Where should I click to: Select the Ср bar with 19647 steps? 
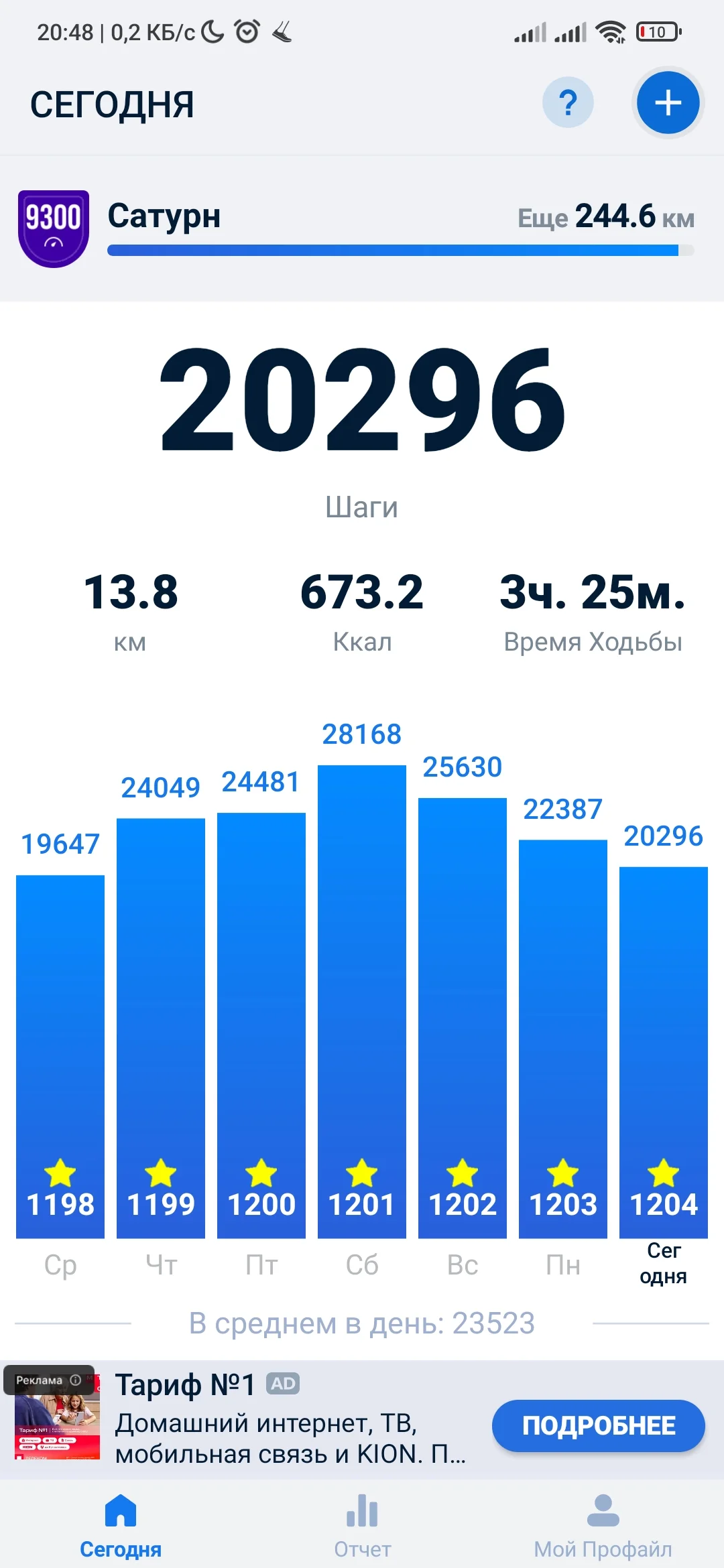pyautogui.click(x=60, y=1055)
